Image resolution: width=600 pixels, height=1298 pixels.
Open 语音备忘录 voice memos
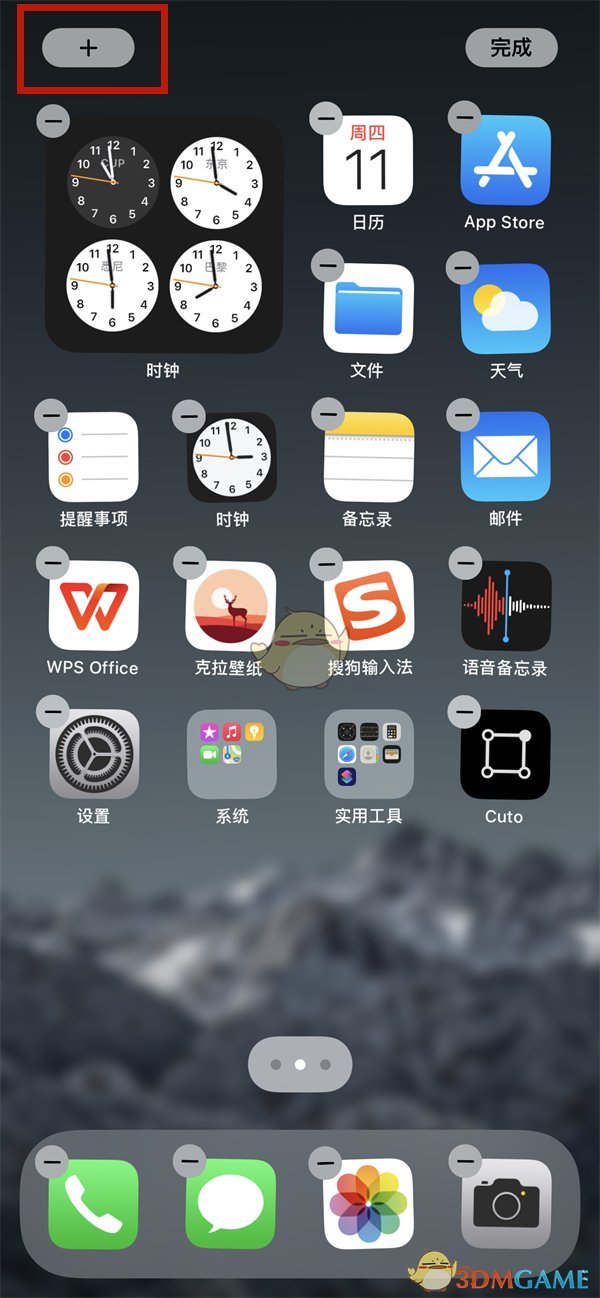click(x=505, y=605)
